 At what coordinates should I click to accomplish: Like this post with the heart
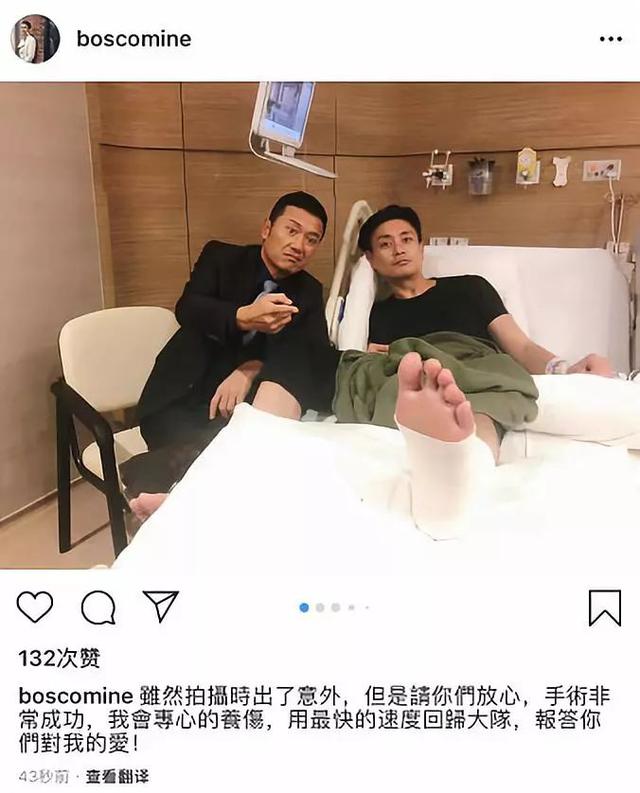tap(35, 607)
